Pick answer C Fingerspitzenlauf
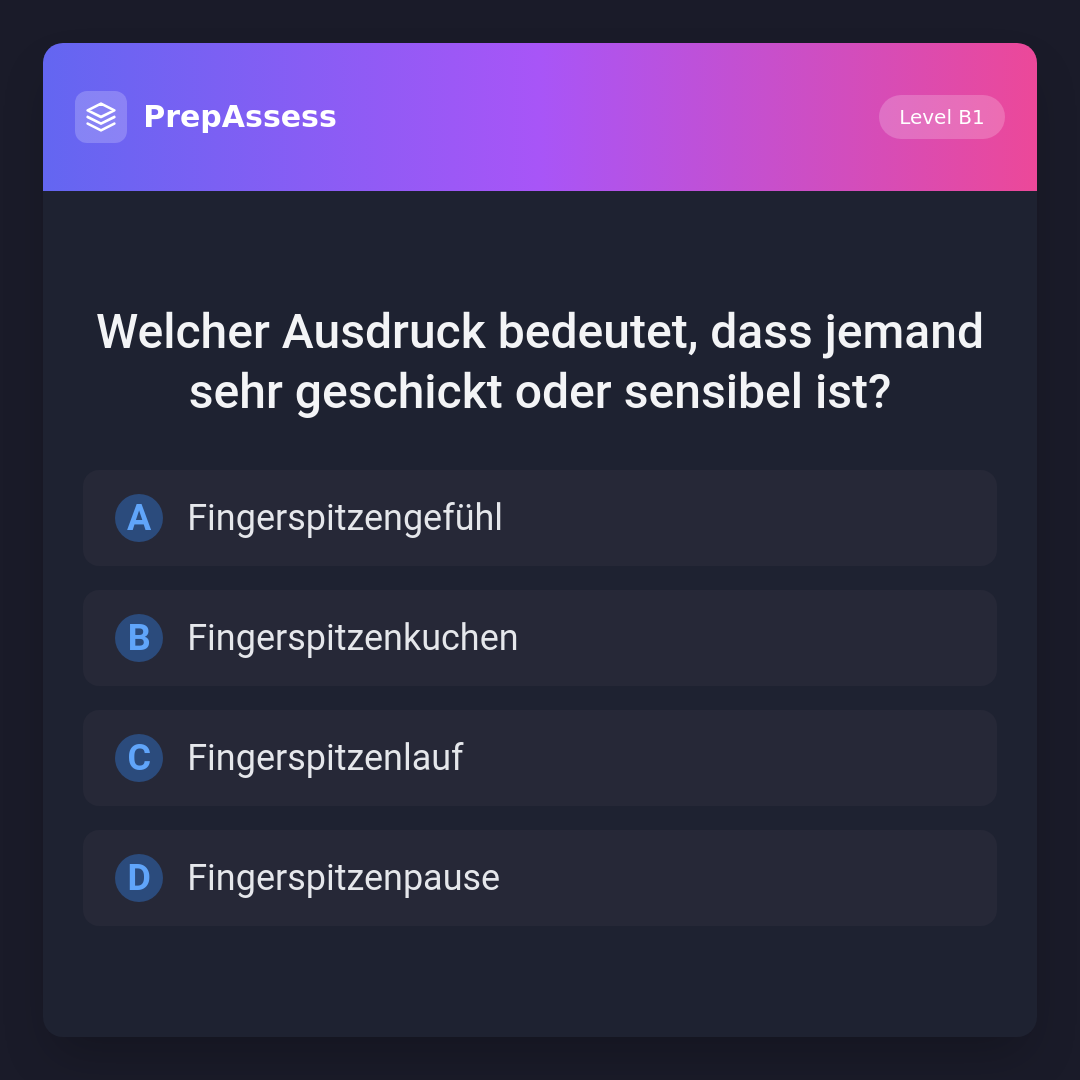 click(540, 758)
